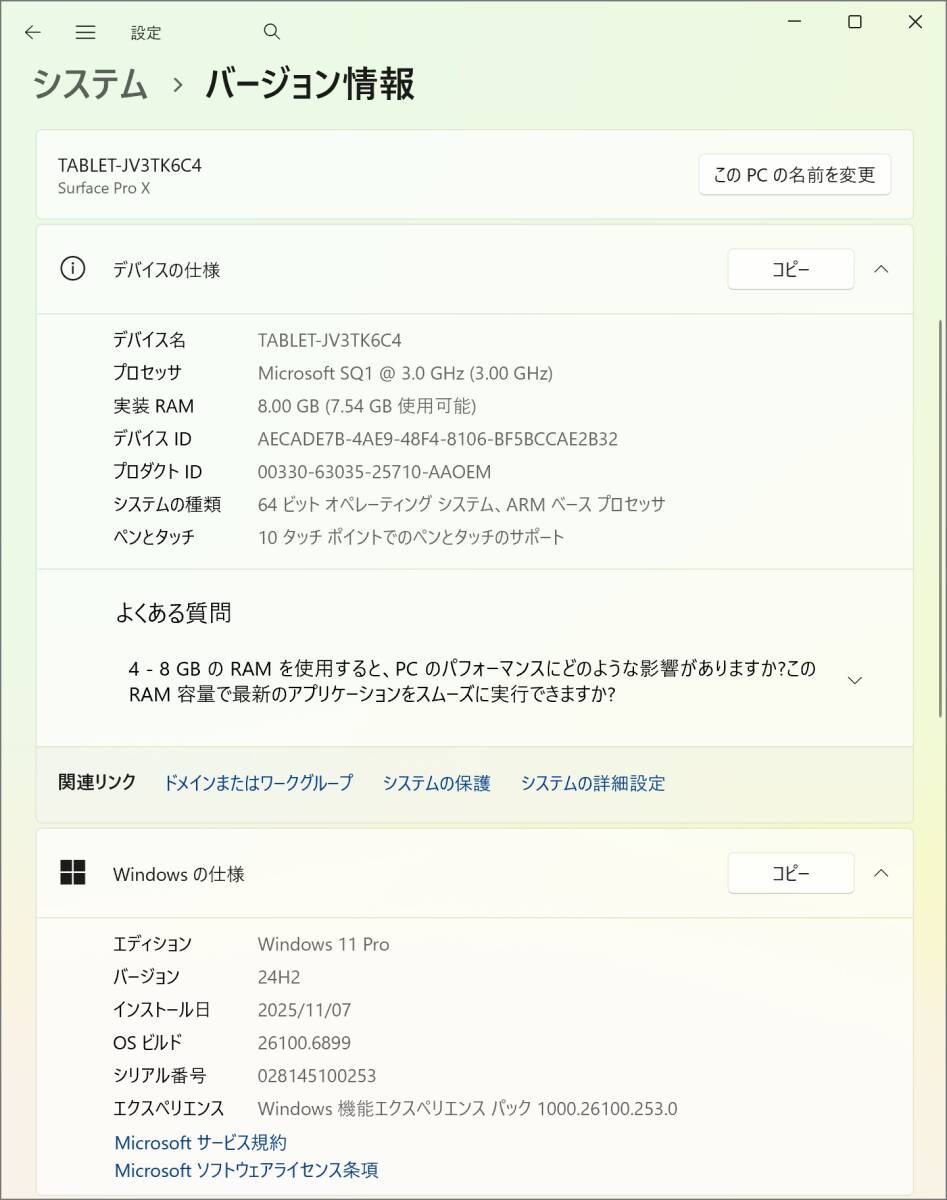This screenshot has height=1200, width=947.
Task: Open Microsoft ソフトウェアライセンス条項 link
Action: tap(246, 1170)
